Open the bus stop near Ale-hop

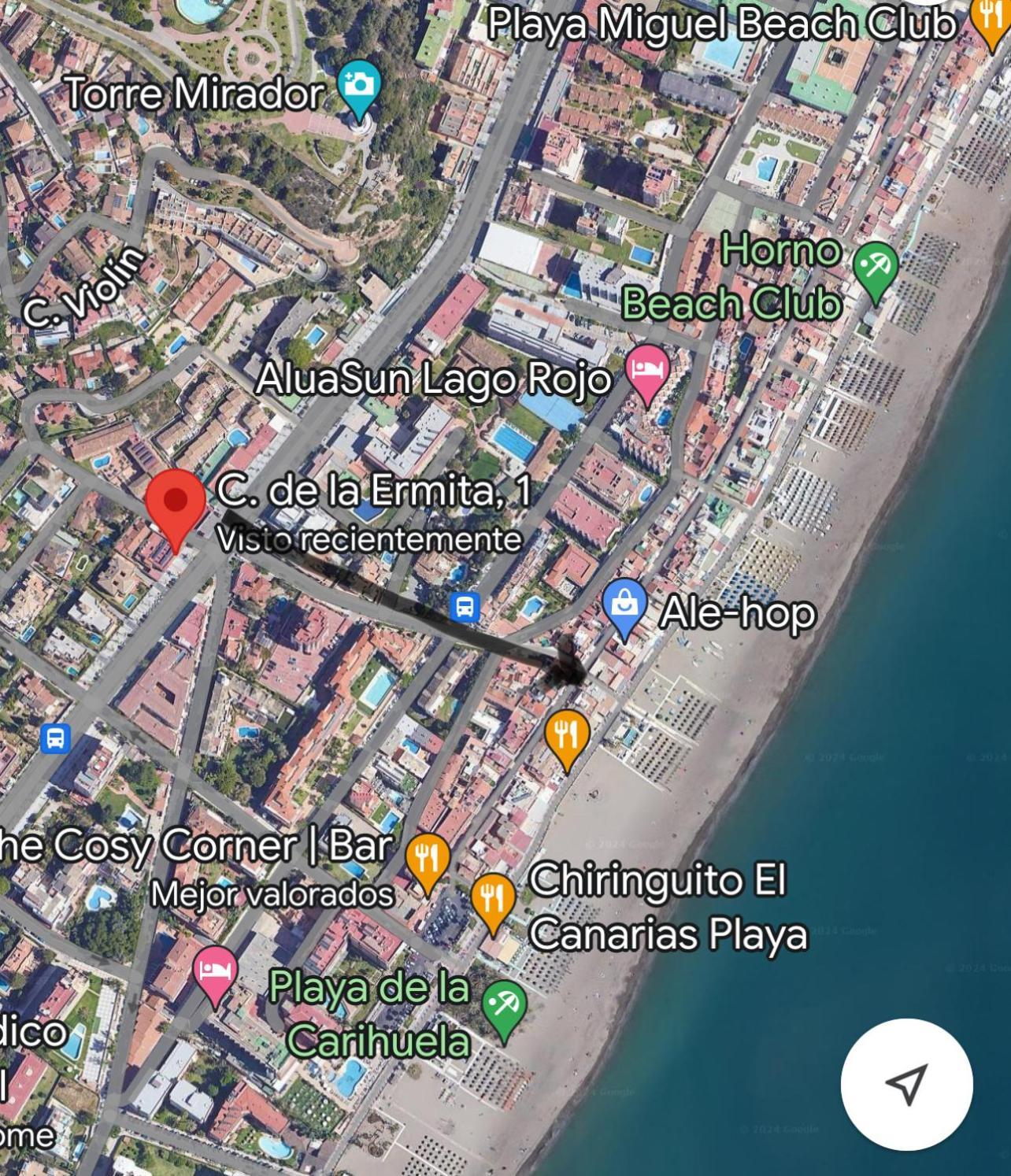[x=465, y=608]
